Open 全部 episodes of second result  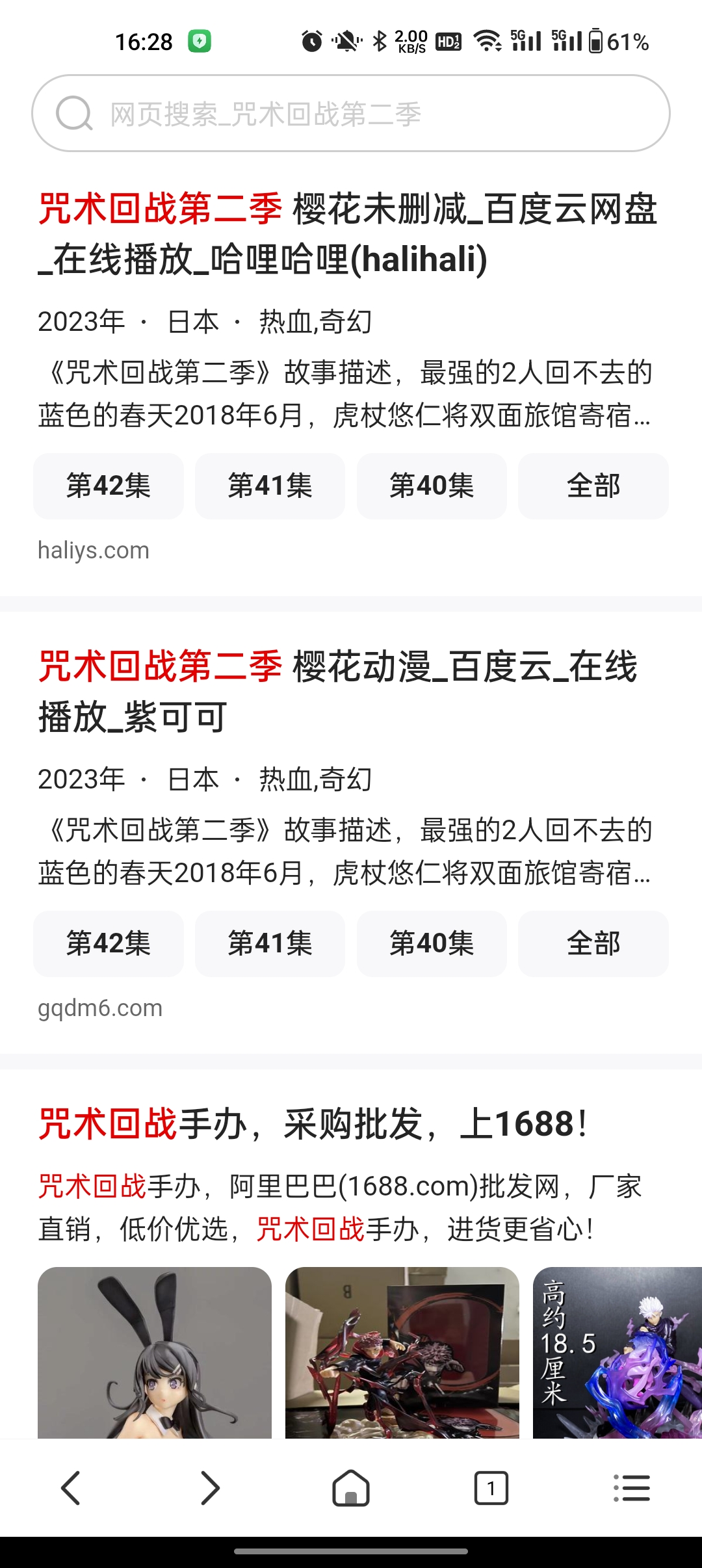[593, 944]
